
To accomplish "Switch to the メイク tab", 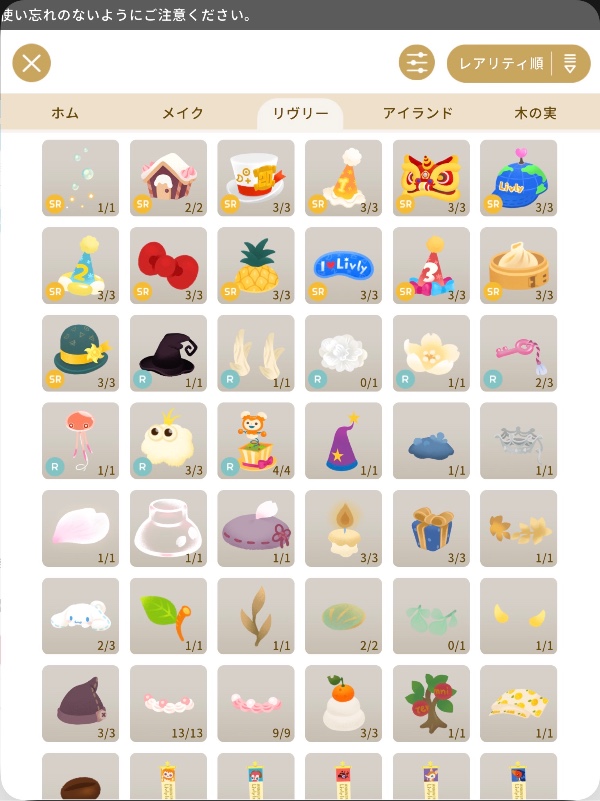I will (183, 113).
